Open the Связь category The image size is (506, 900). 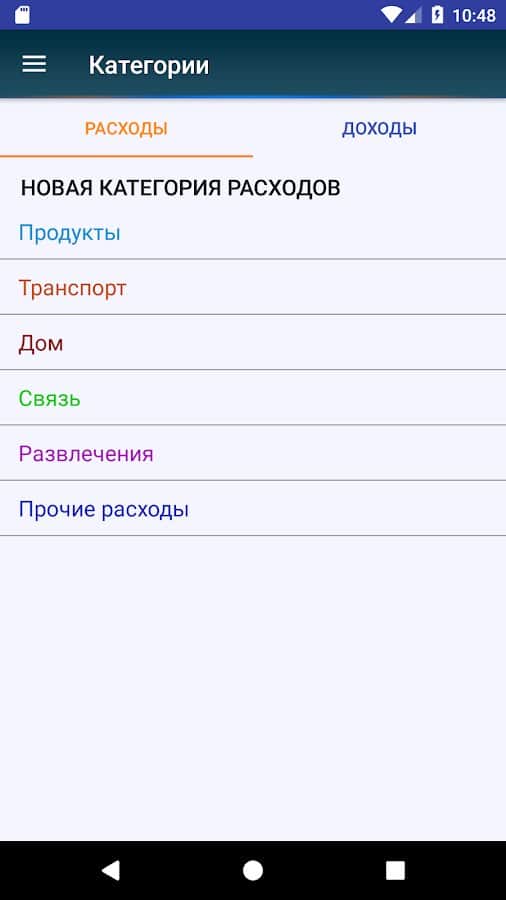coord(253,398)
